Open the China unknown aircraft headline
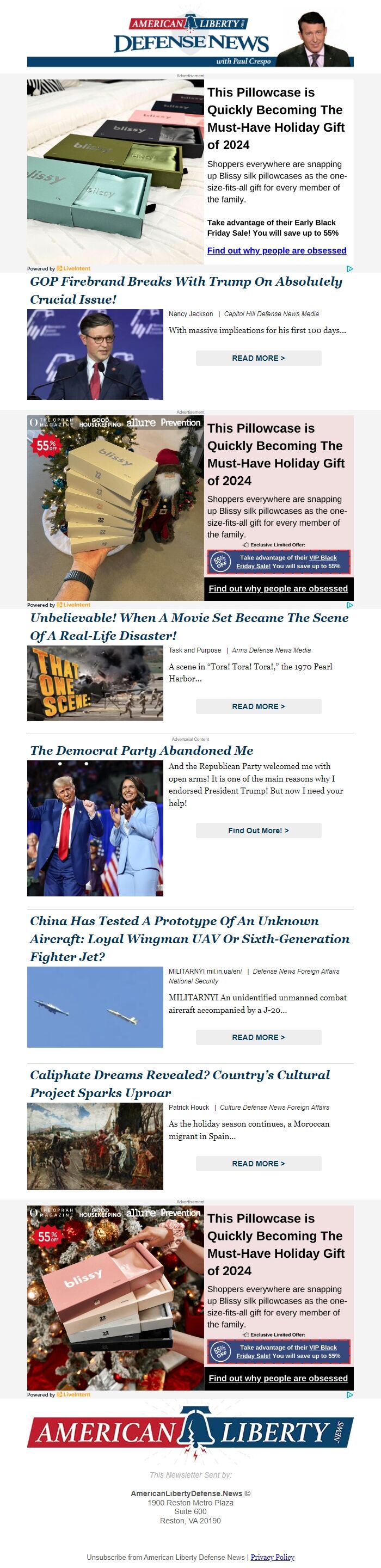The width and height of the screenshot is (381, 1568). 189,938
